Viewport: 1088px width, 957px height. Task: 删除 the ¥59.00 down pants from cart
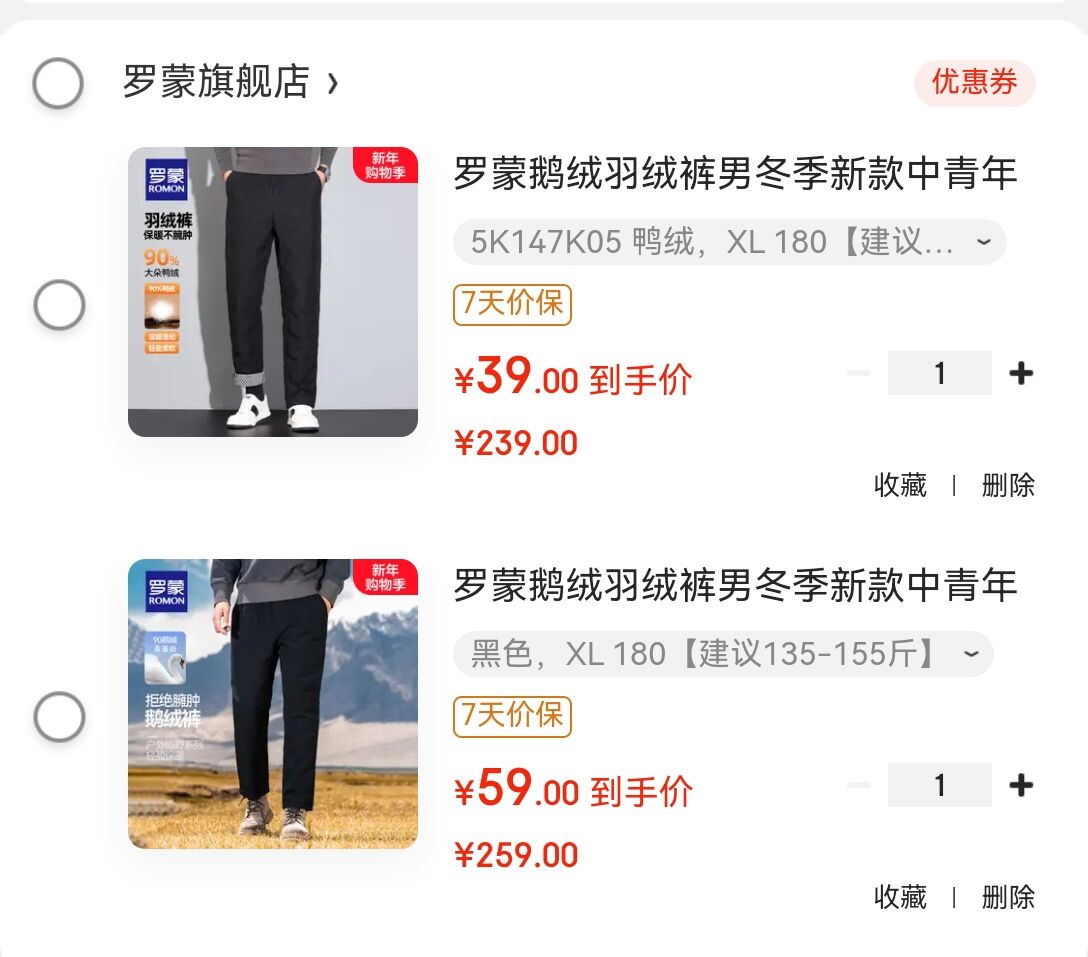point(1008,897)
